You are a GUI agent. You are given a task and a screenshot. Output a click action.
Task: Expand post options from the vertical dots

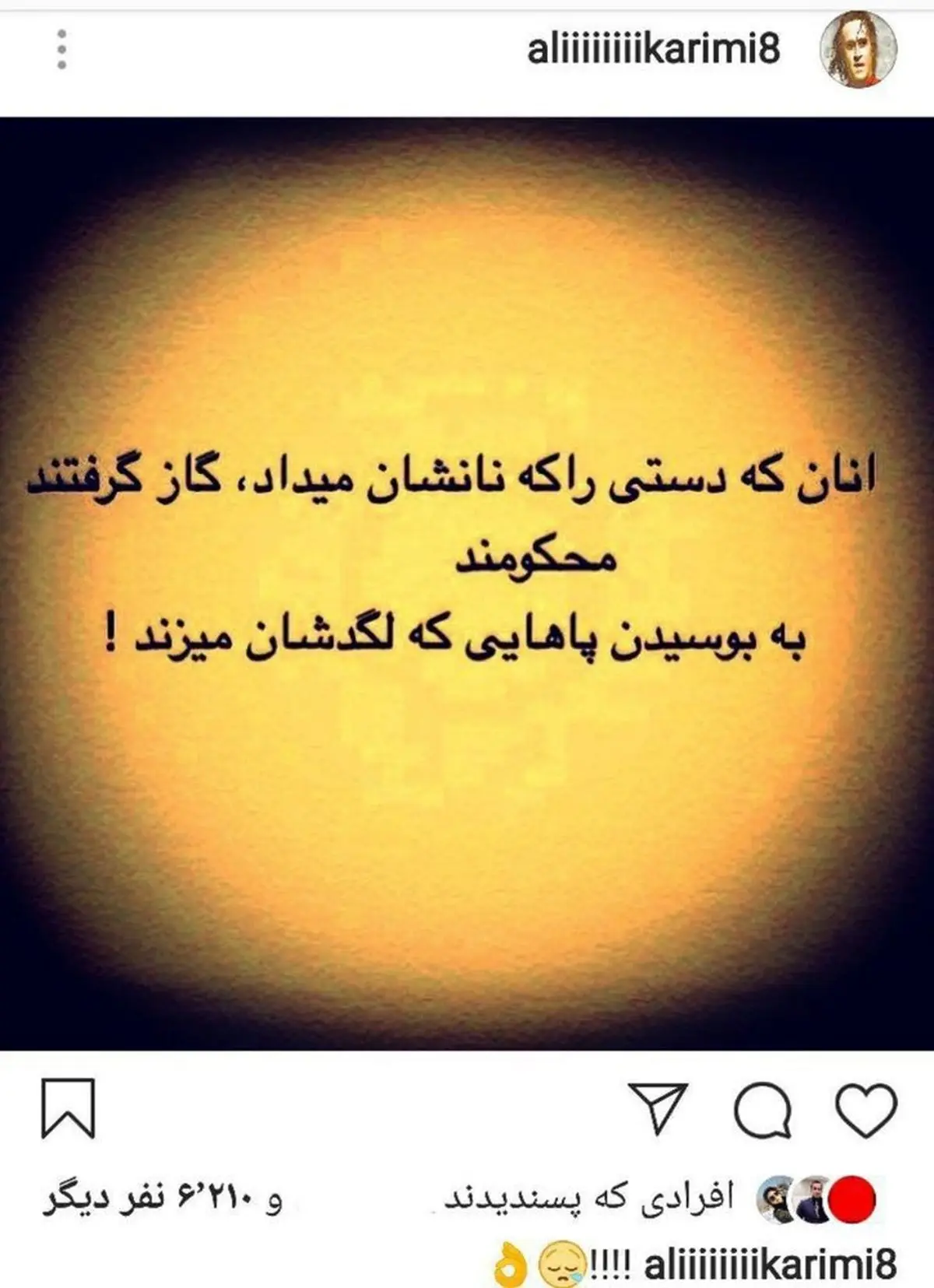[x=62, y=49]
